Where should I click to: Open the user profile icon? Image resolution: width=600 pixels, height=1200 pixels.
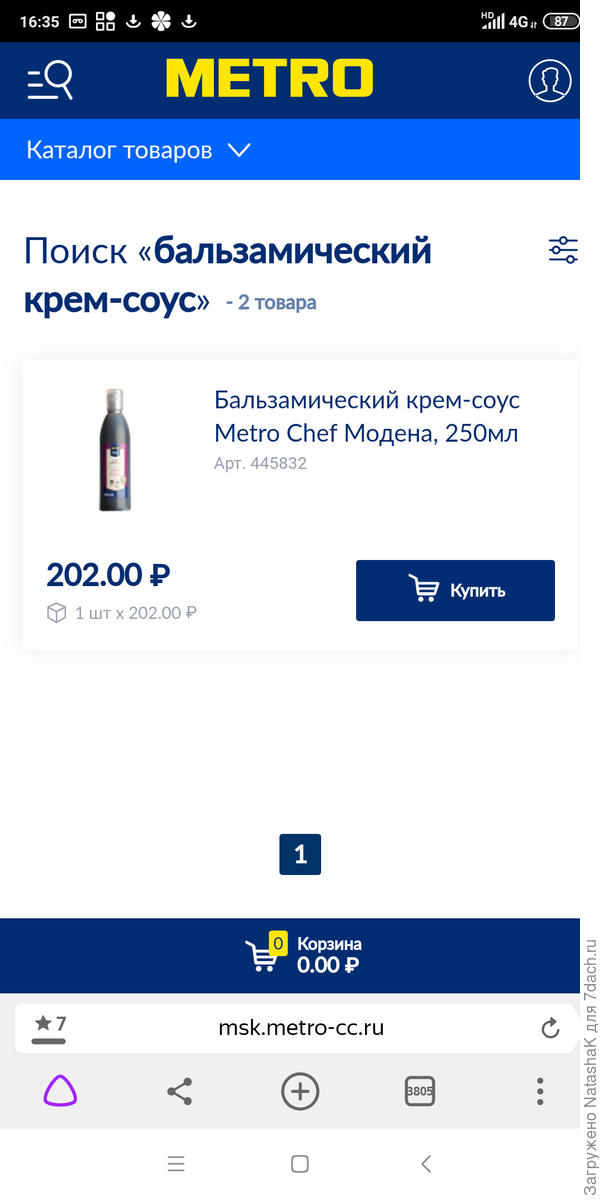pos(549,81)
